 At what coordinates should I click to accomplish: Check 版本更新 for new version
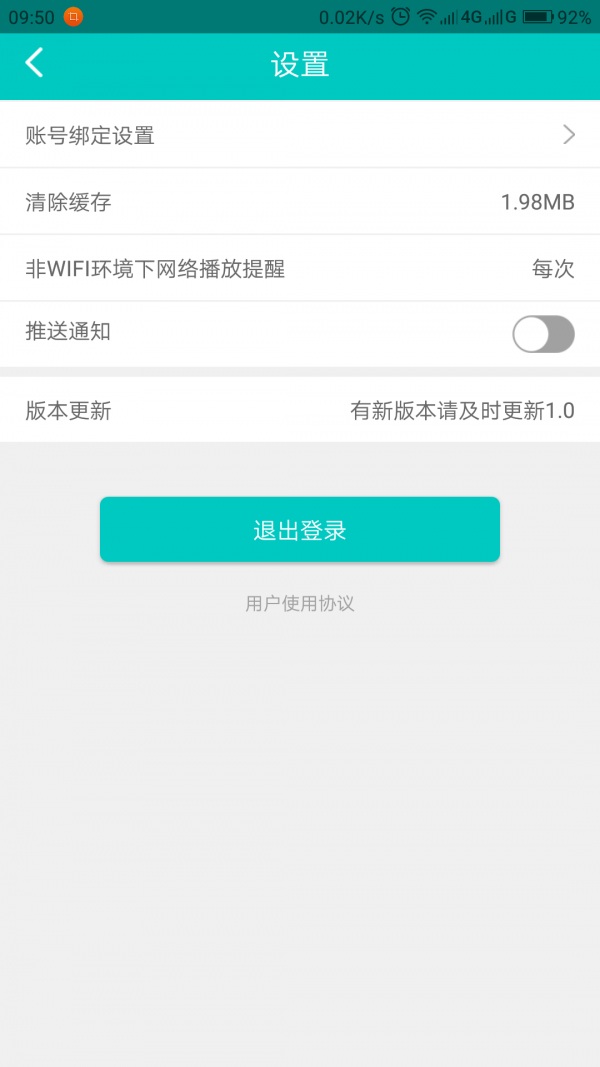(300, 410)
